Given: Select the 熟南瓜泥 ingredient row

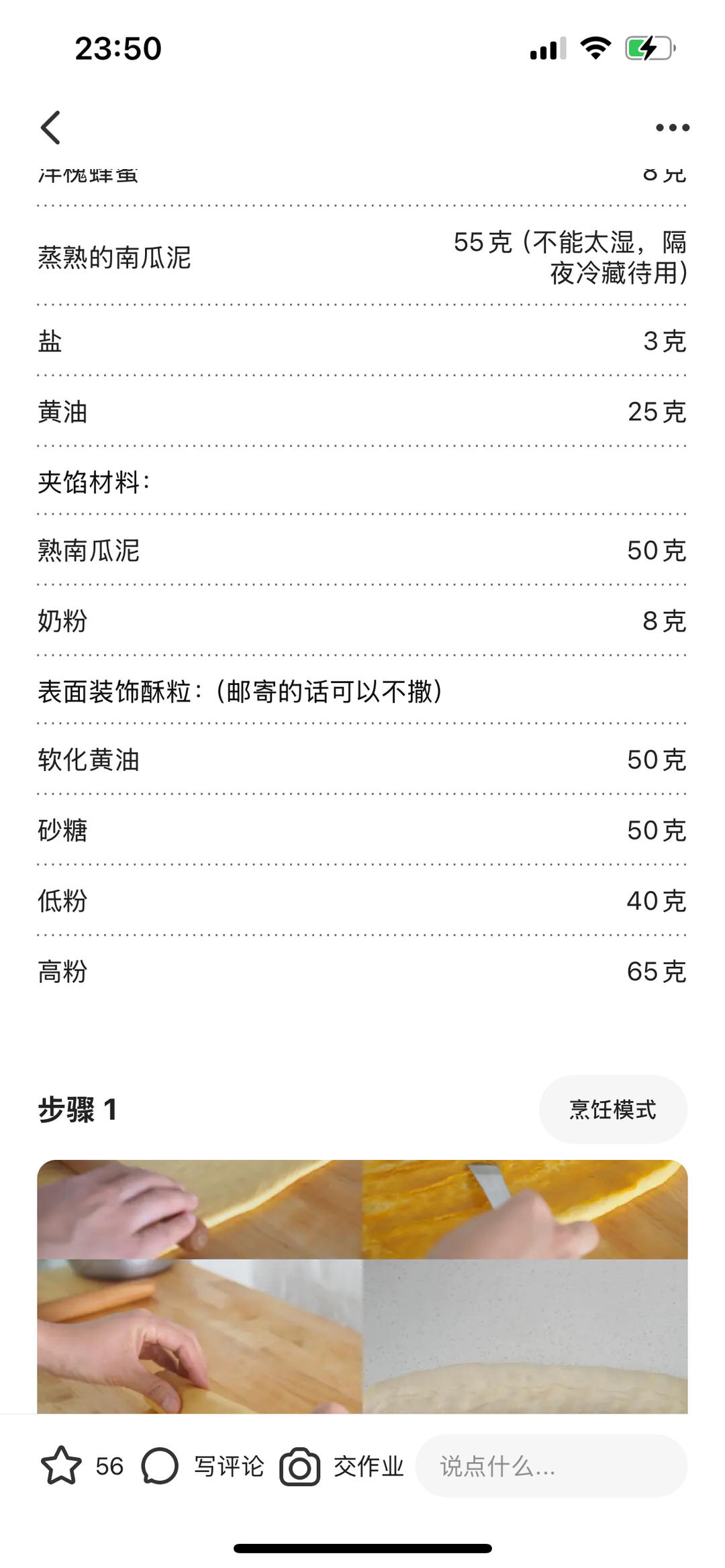Looking at the screenshot, I should coord(362,552).
